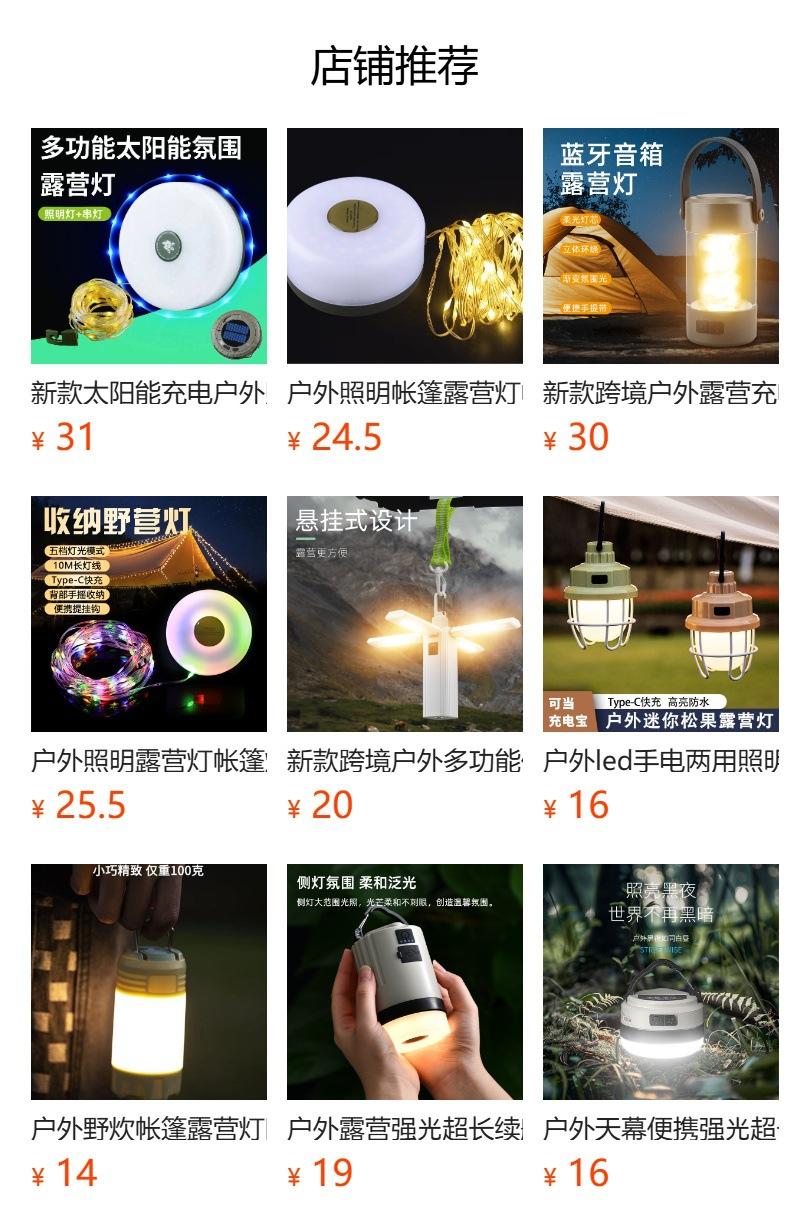Screen dimensions: 790x1232
Task: Open the ¥31 新款太阳能充电户外 product
Action: [x=149, y=246]
